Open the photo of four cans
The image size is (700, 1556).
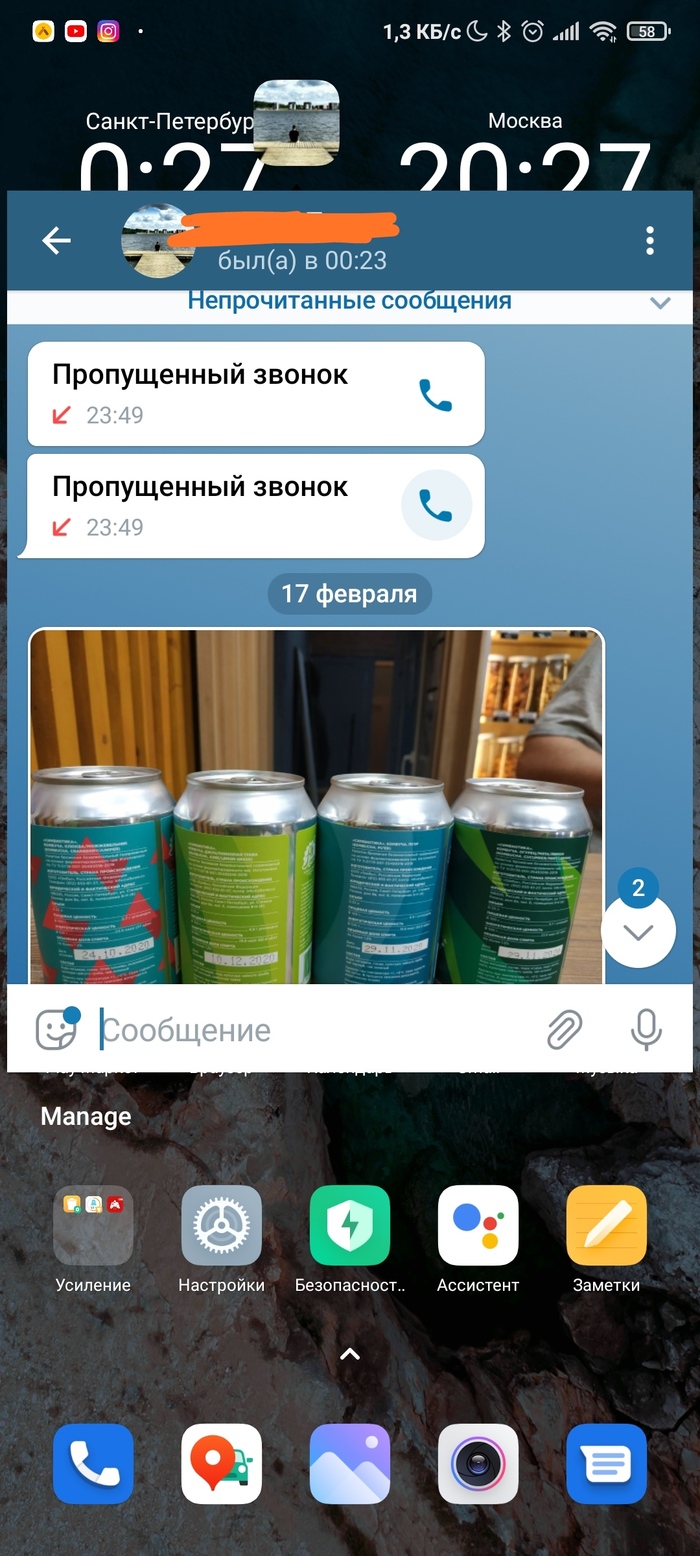tap(316, 806)
